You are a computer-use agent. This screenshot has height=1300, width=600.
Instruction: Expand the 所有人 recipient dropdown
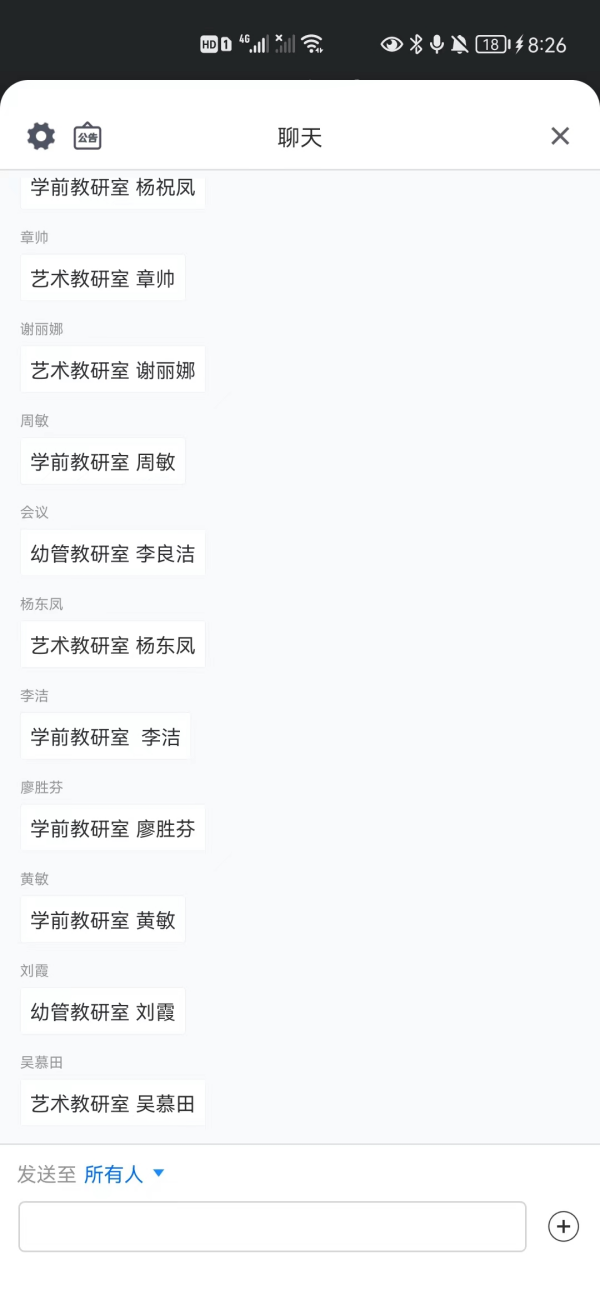point(124,1174)
